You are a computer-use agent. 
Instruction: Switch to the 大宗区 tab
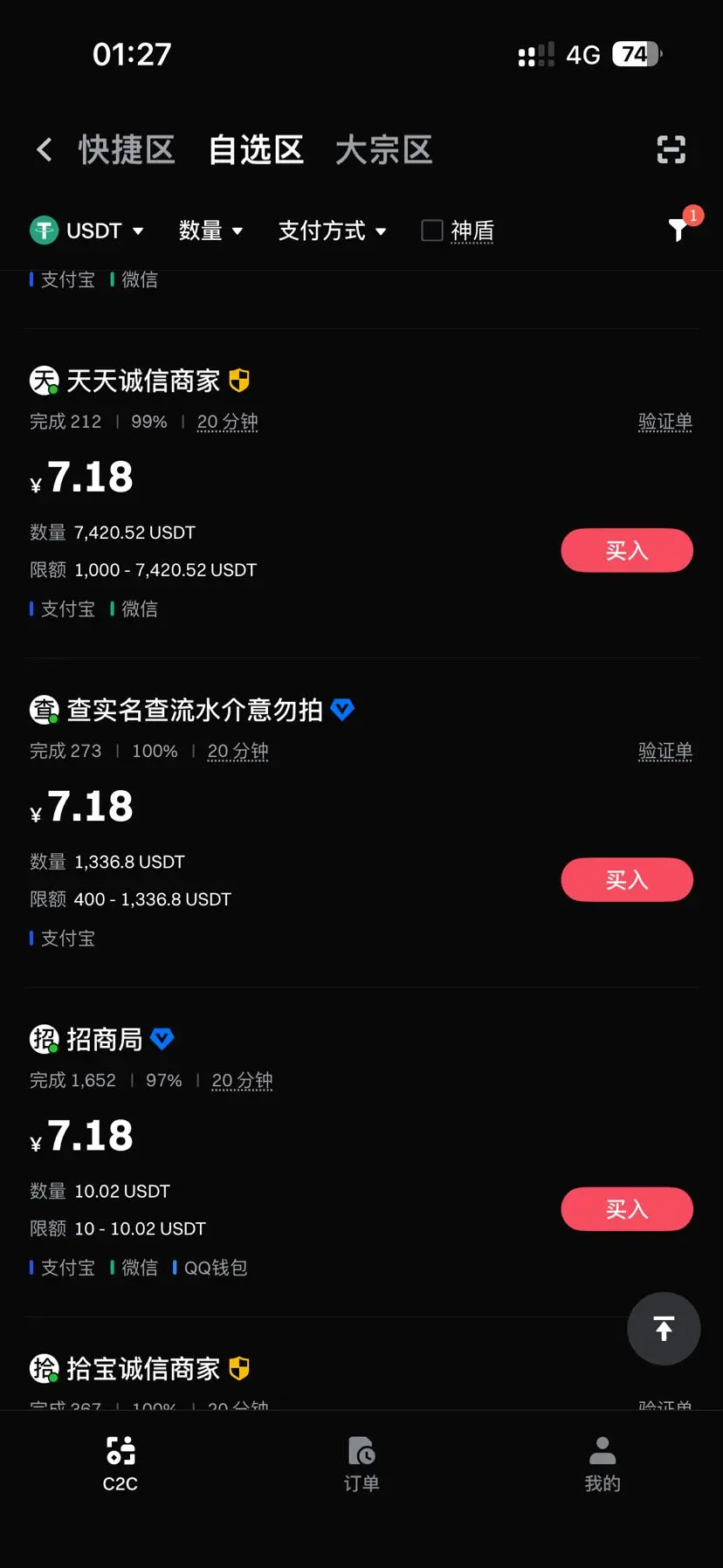click(x=383, y=150)
